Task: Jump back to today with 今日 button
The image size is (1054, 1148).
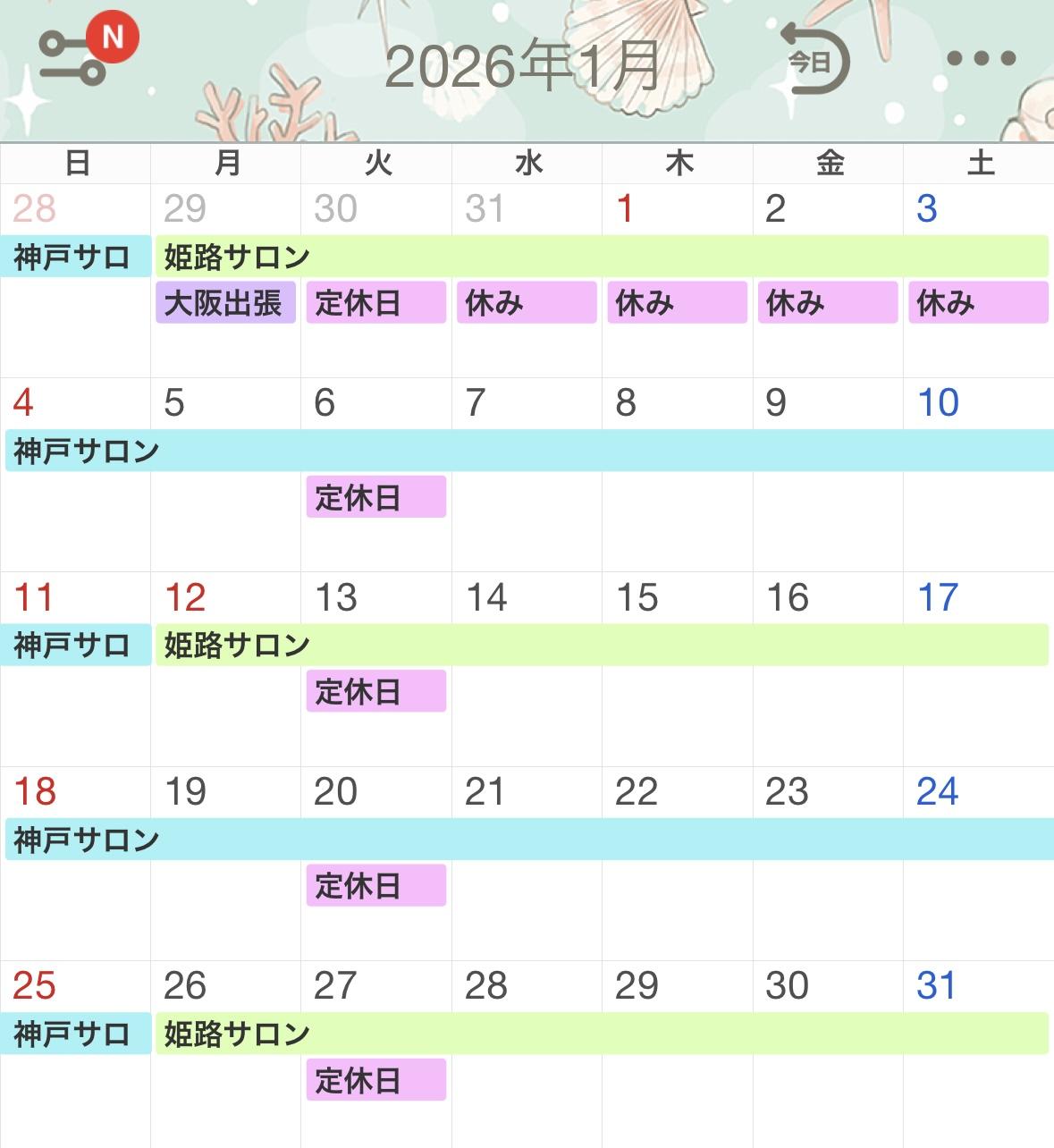Action: 814,60
